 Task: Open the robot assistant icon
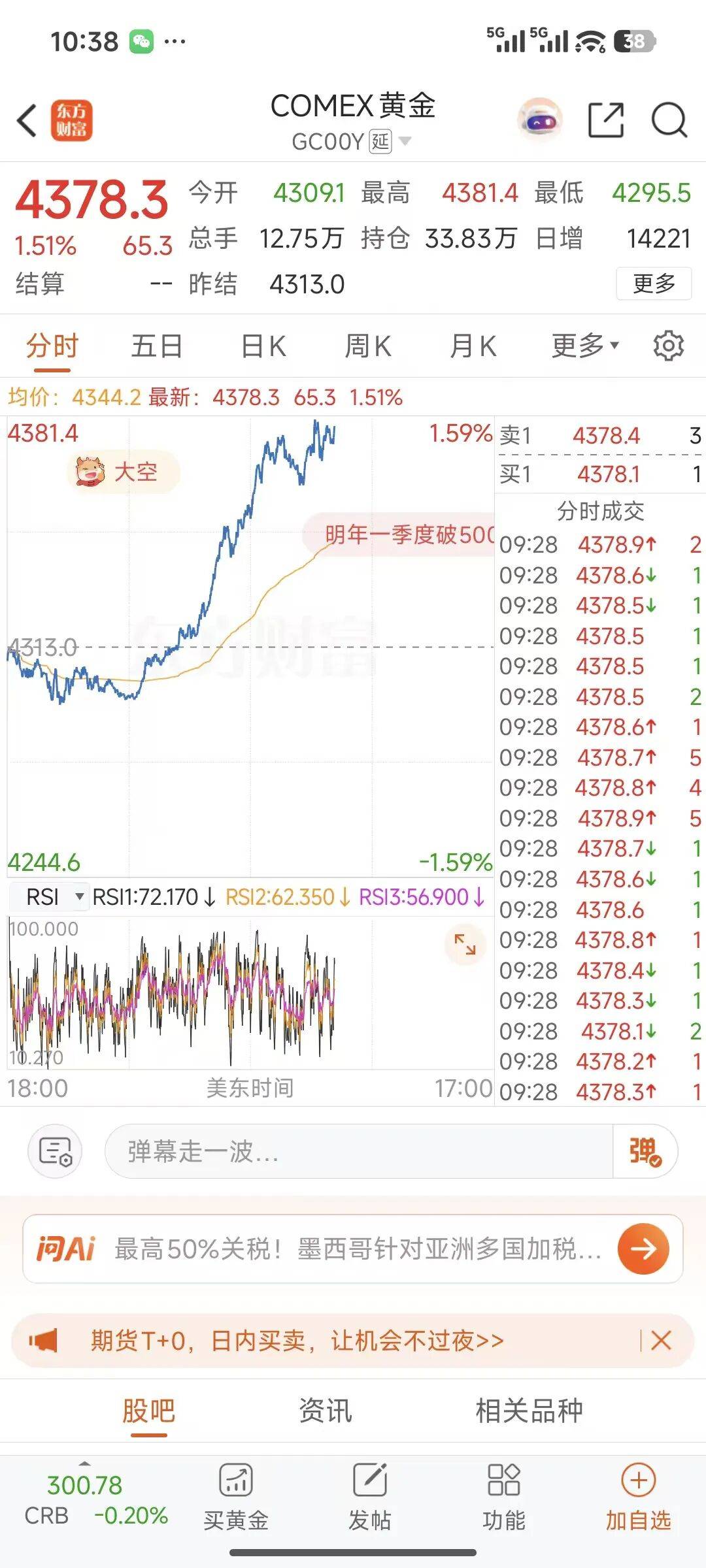tap(539, 121)
